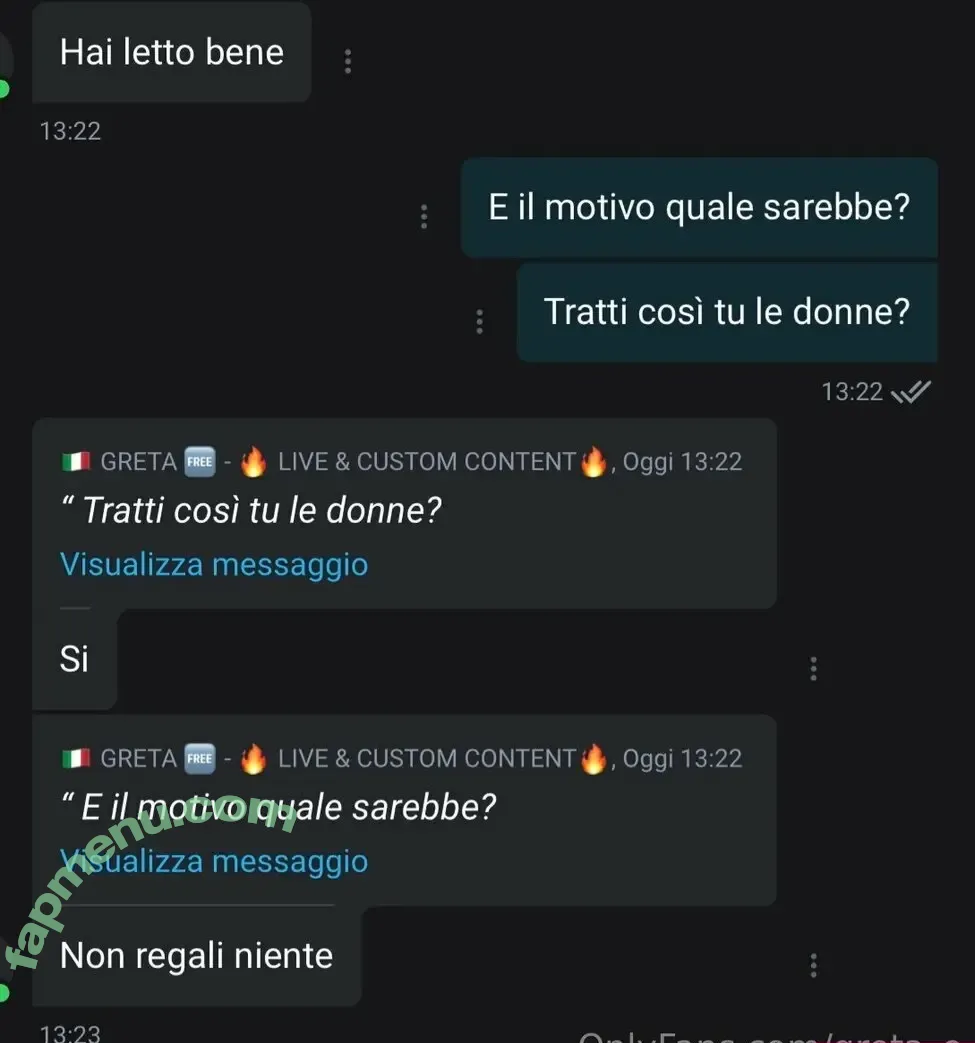This screenshot has height=1043, width=975.
Task: Tap Visualizza messaggio under quoted "Tratti così tu le donne?"
Action: pos(214,564)
